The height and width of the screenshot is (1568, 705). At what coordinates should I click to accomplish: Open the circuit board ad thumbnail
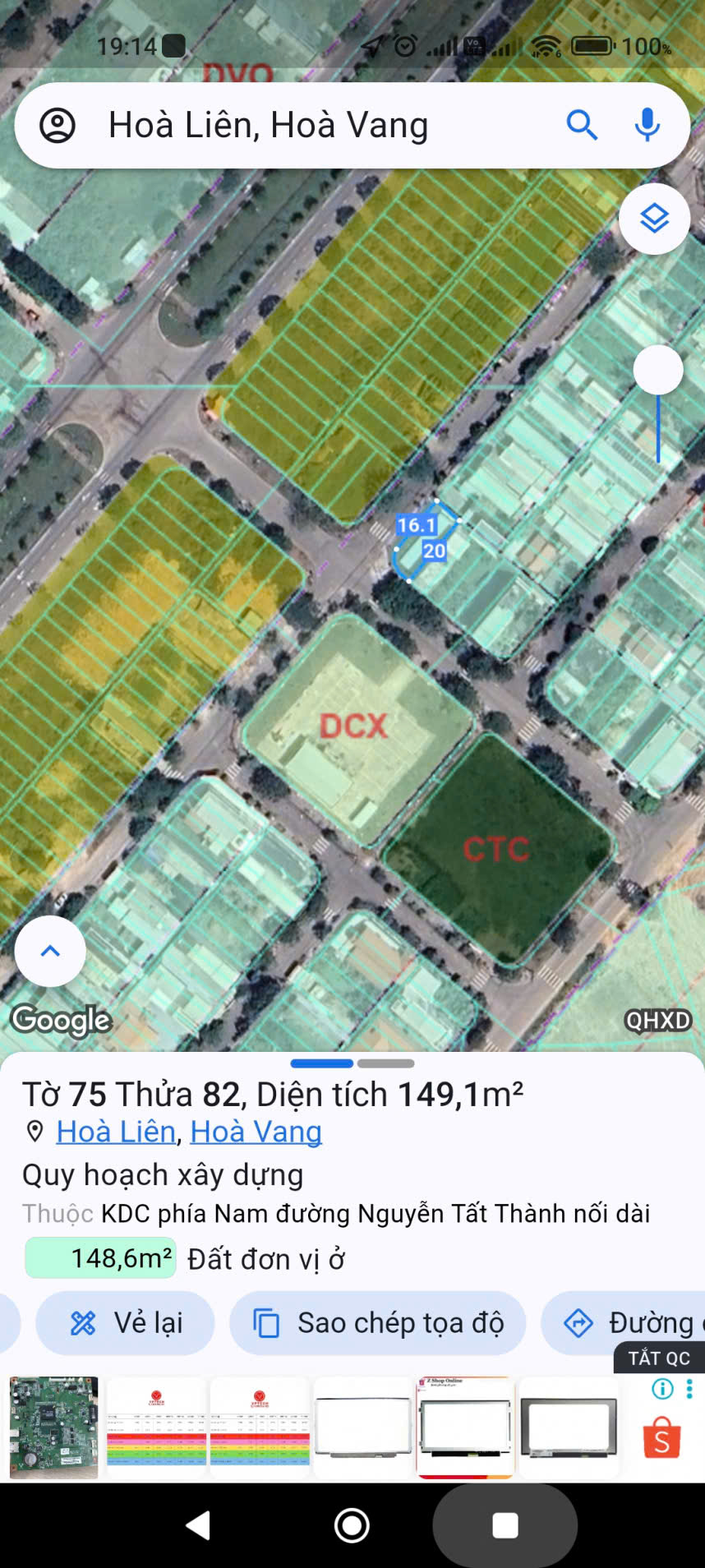[x=53, y=1427]
